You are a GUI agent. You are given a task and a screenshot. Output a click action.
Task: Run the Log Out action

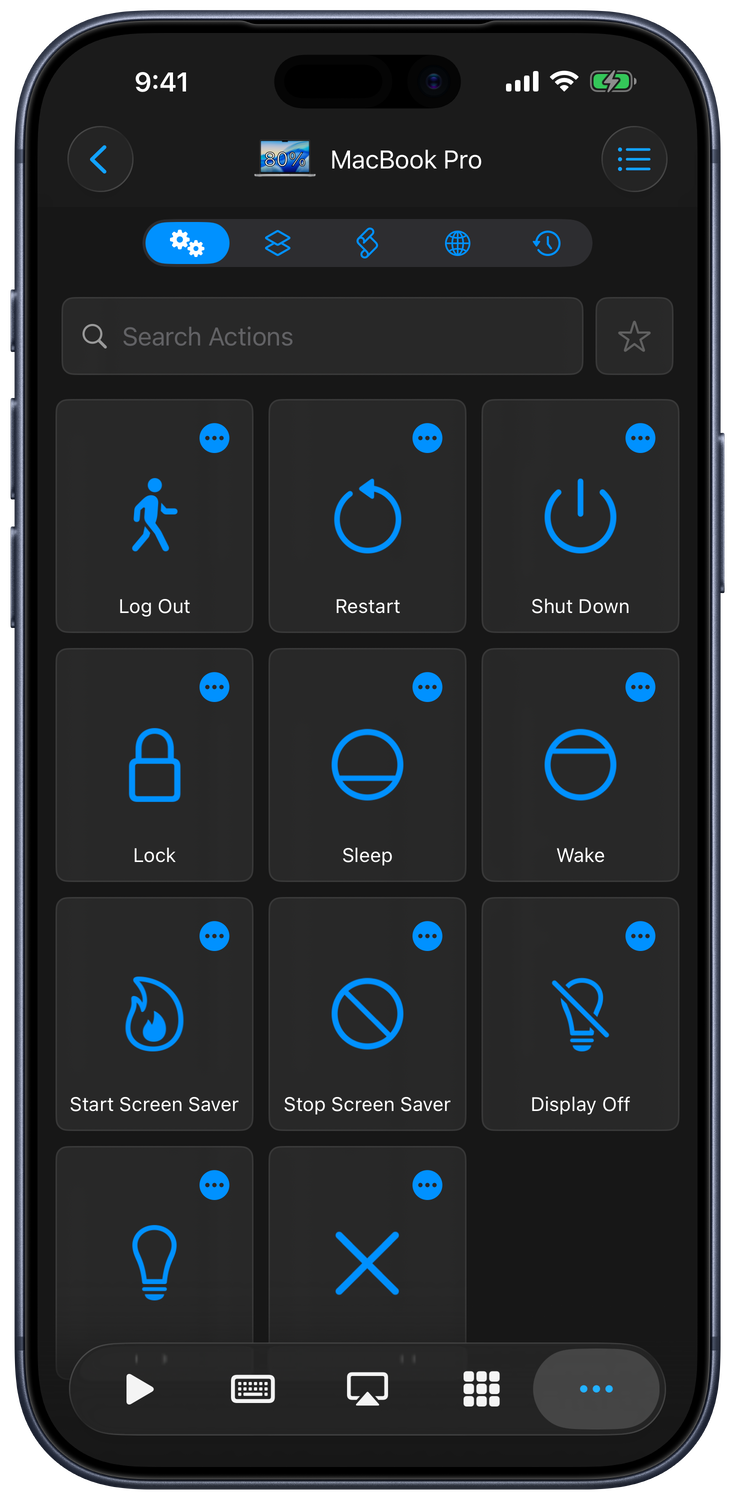coord(154,516)
